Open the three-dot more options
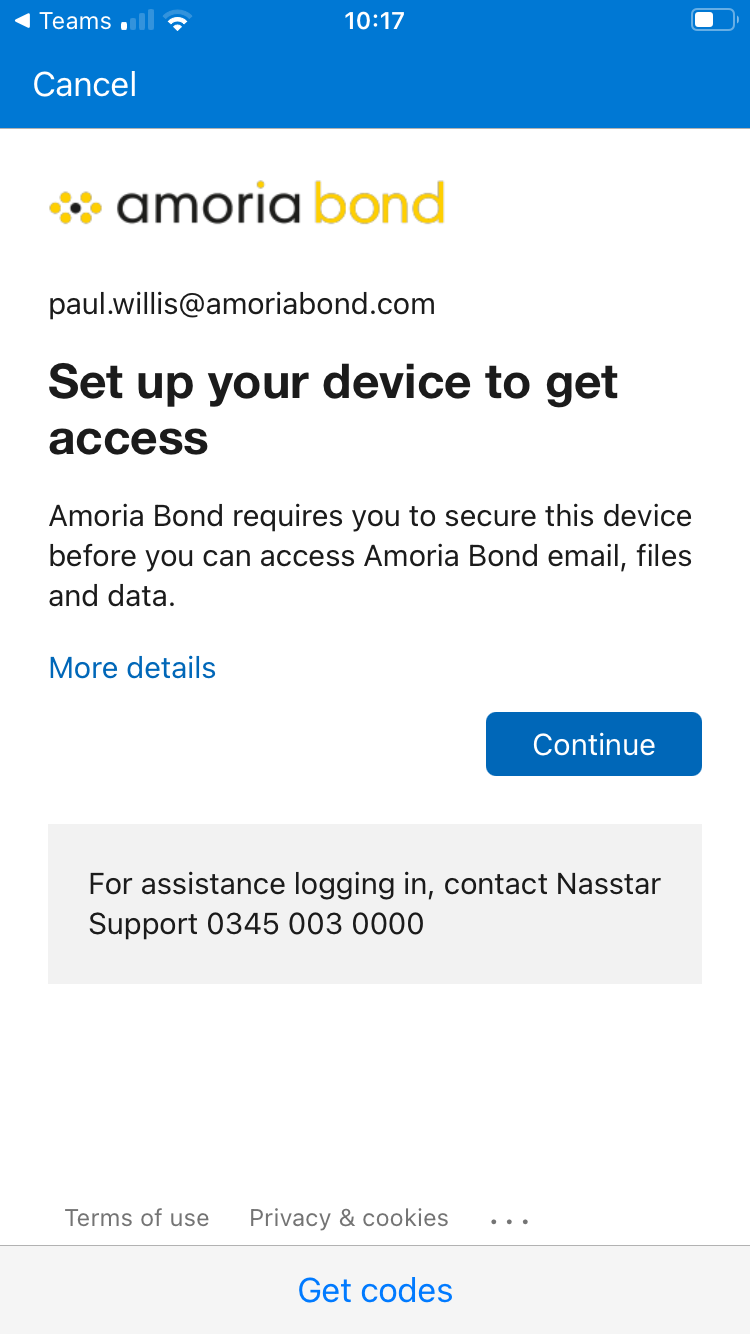This screenshot has height=1334, width=750. [509, 1221]
